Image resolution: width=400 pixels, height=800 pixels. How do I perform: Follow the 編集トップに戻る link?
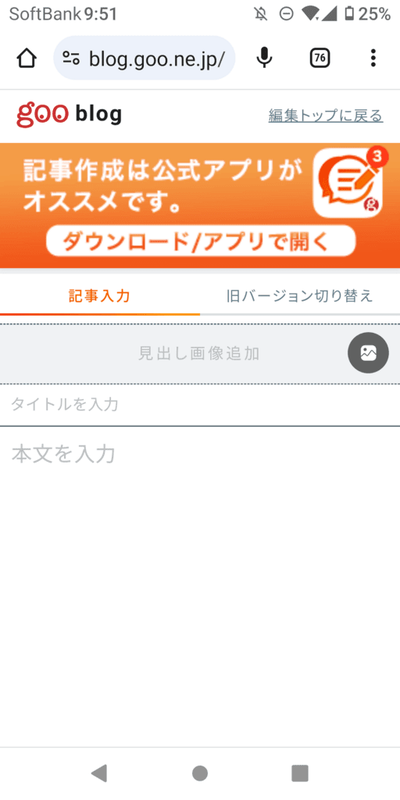tap(326, 116)
